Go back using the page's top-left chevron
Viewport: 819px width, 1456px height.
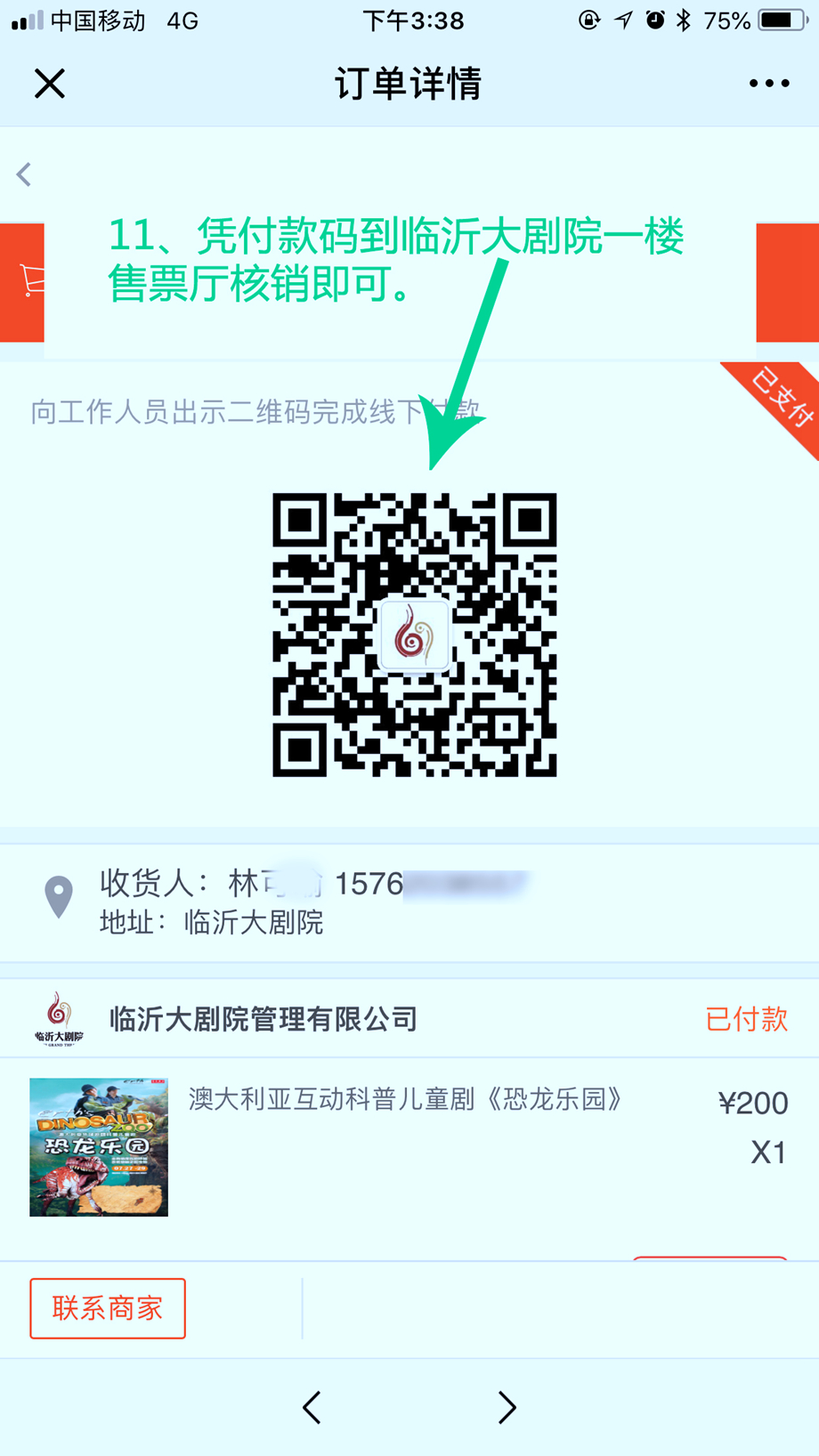(24, 174)
